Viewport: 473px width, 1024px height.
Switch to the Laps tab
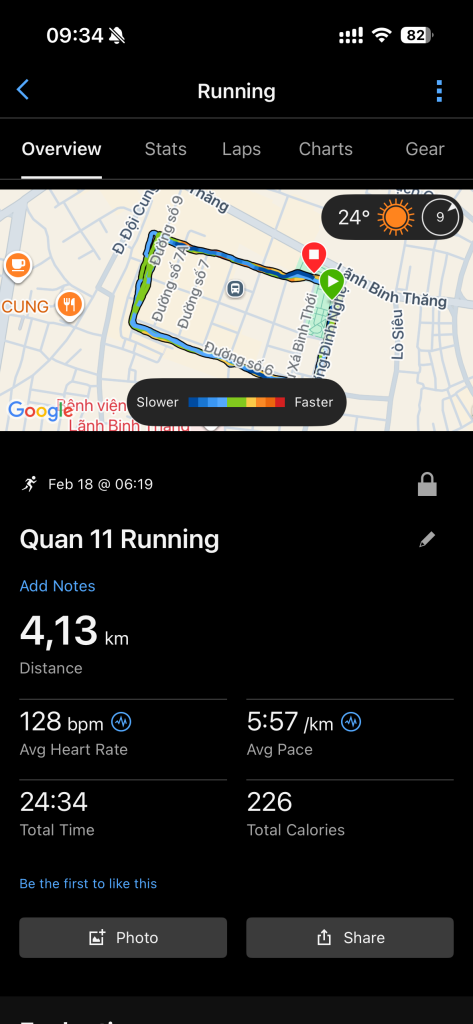click(x=241, y=149)
